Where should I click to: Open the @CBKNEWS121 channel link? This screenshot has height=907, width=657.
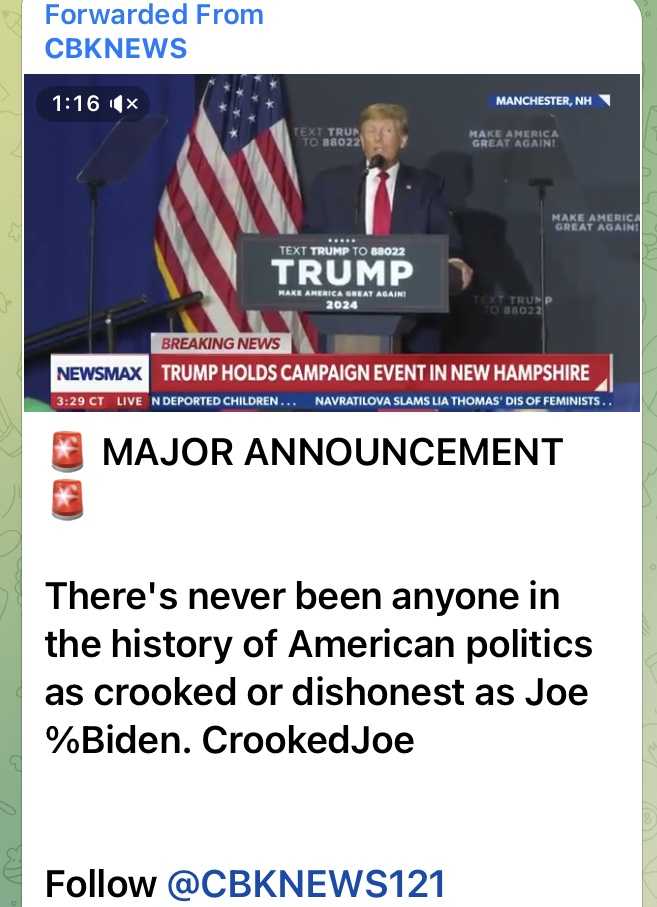click(305, 884)
